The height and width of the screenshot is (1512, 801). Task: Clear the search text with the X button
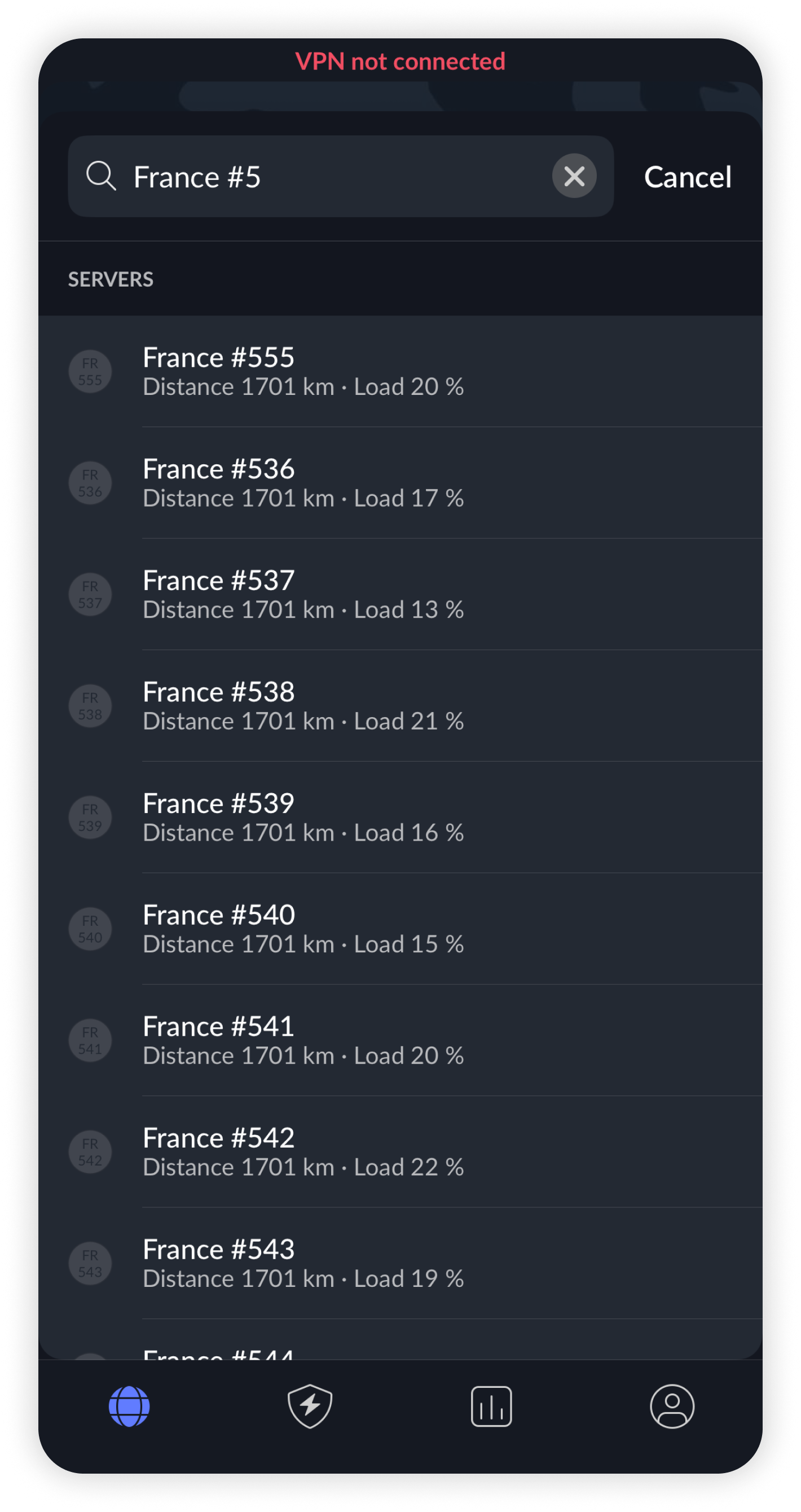[574, 176]
